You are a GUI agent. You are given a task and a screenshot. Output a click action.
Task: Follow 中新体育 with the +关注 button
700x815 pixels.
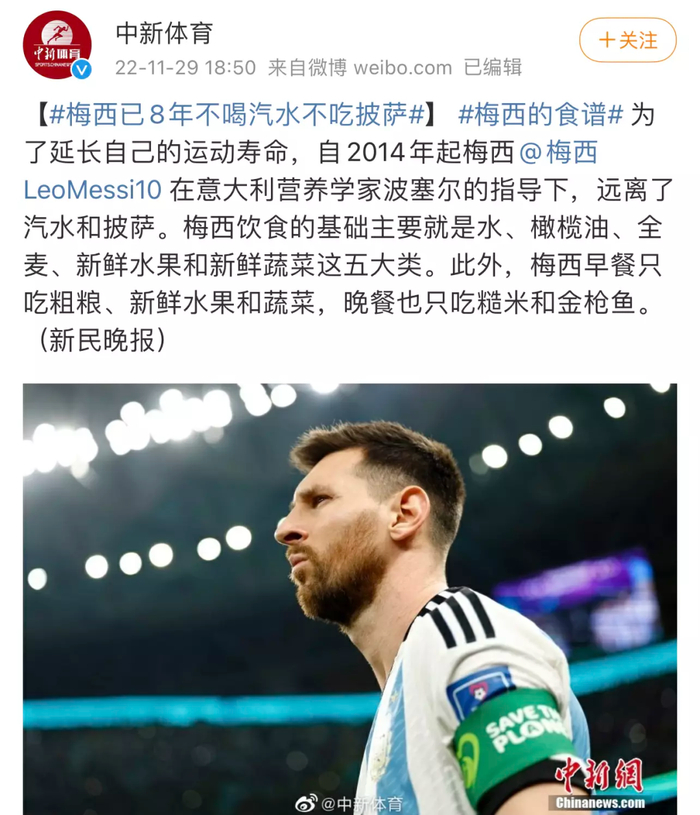(627, 41)
